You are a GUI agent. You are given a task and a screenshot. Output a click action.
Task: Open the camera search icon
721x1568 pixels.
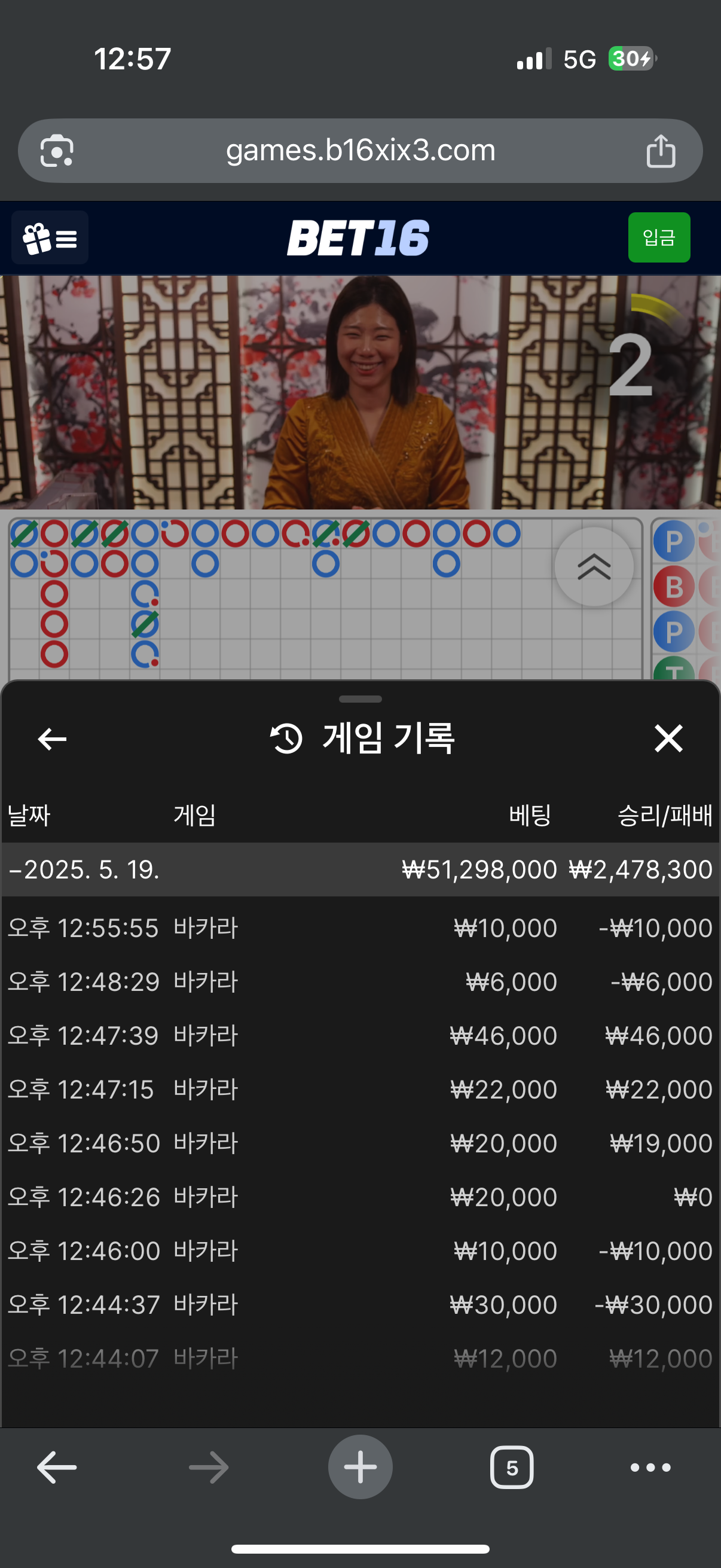pos(57,151)
